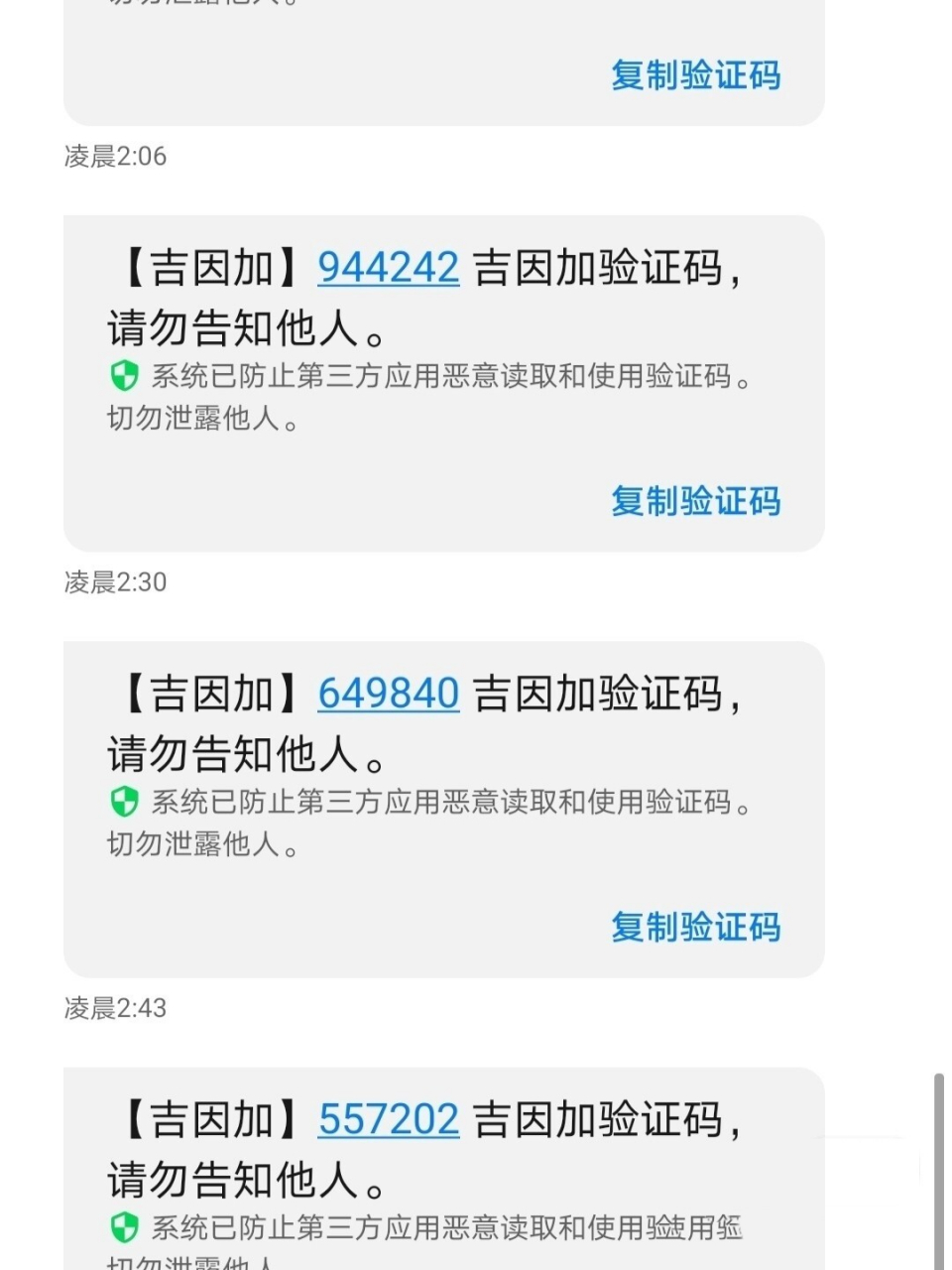The width and height of the screenshot is (952, 1270).
Task: Tap 复制验证码 under the 649840 message
Action: point(697,929)
